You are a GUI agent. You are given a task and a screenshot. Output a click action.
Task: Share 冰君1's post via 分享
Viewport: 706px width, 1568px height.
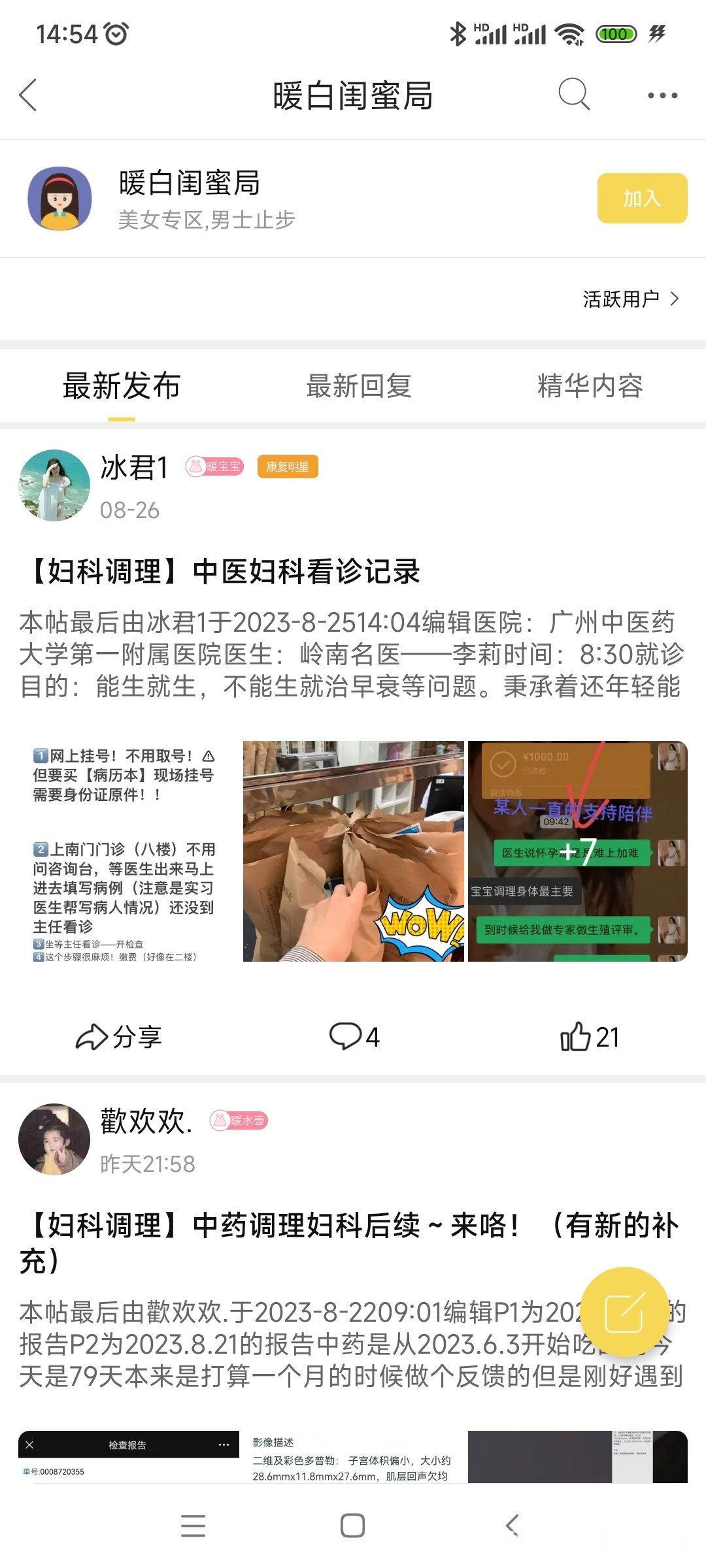119,1037
